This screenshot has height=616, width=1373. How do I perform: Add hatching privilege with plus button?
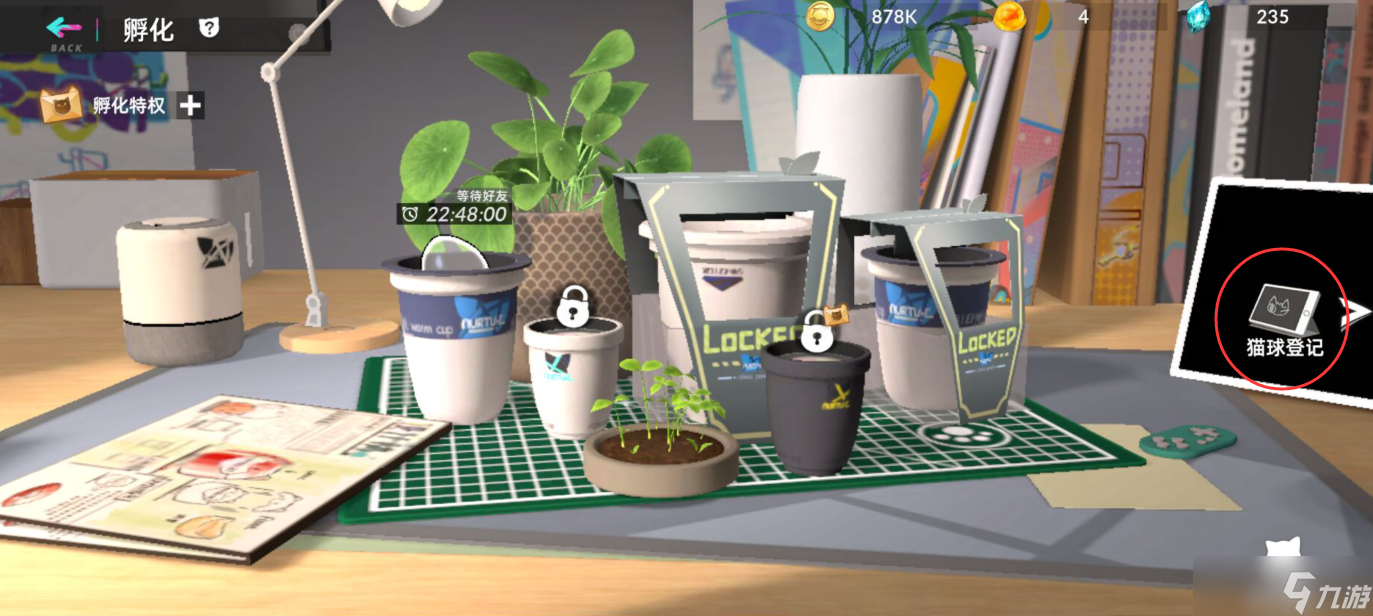pos(190,104)
